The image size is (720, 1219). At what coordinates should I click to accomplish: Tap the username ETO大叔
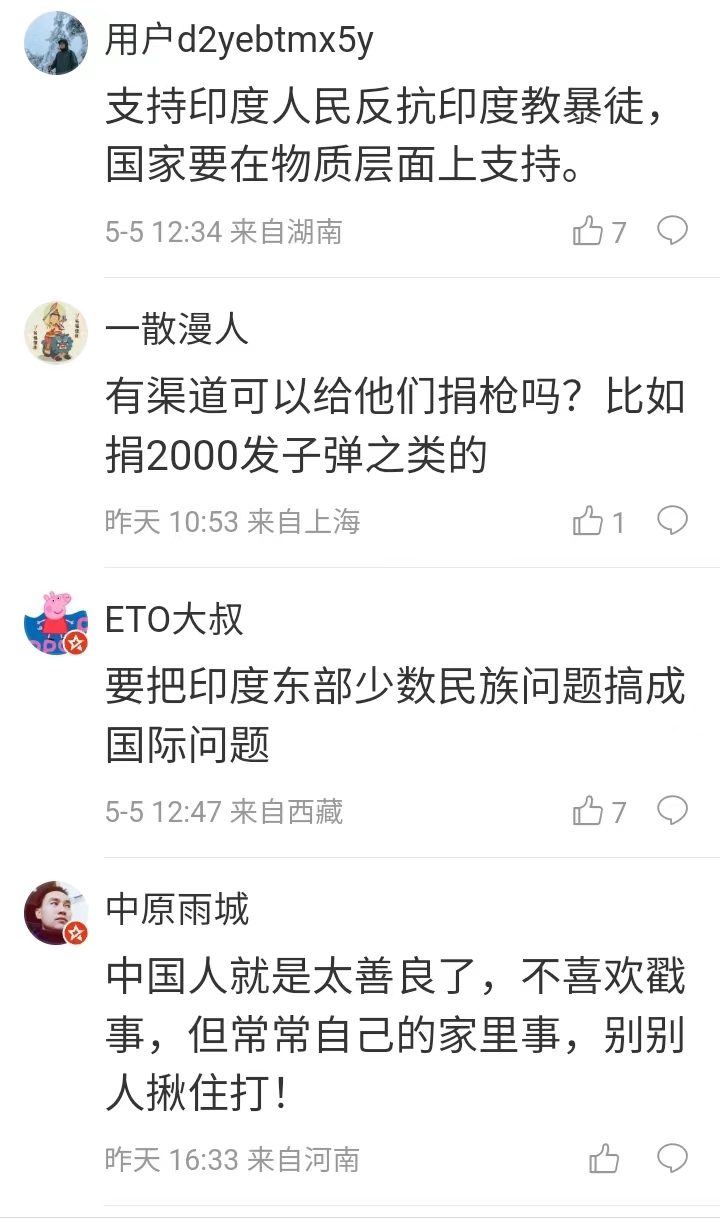174,619
